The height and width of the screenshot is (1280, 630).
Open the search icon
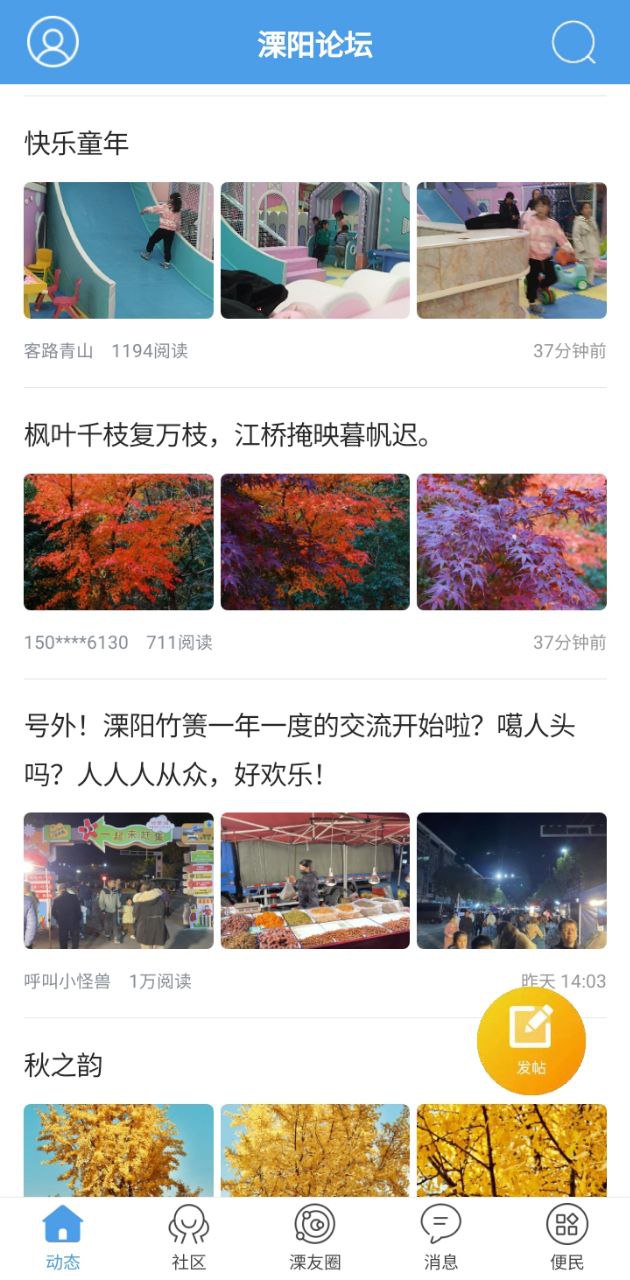pyautogui.click(x=574, y=42)
